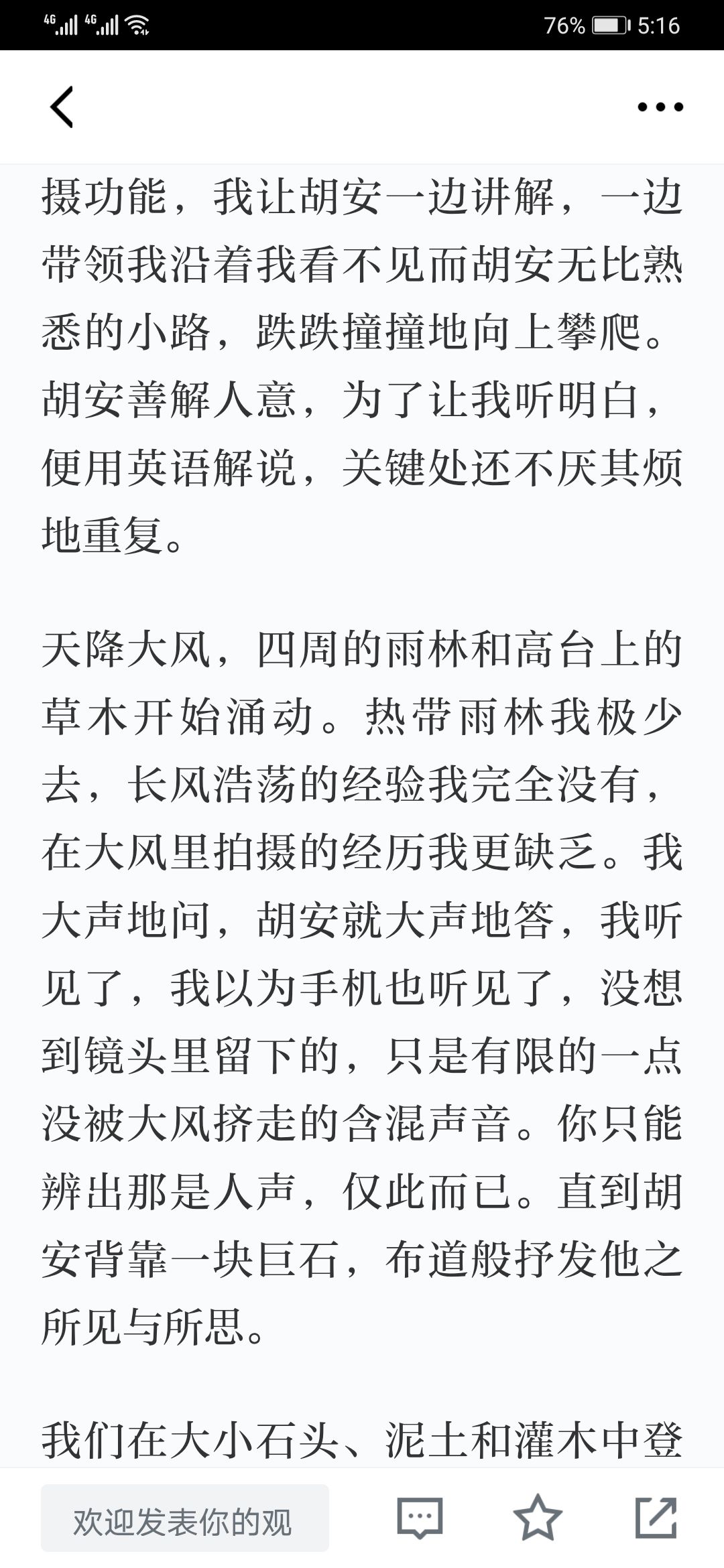724x1568 pixels.
Task: Open the three-dot overflow menu
Action: pyautogui.click(x=660, y=107)
